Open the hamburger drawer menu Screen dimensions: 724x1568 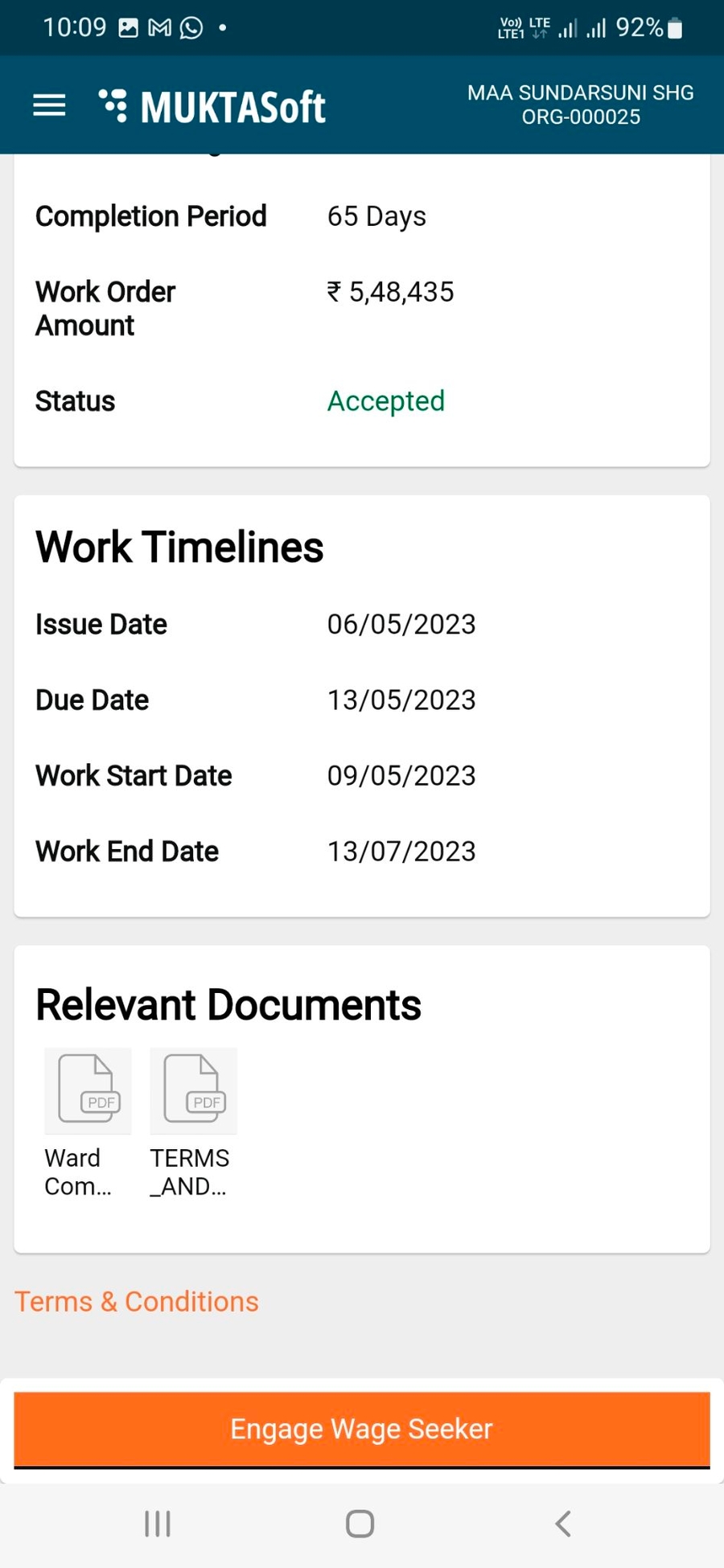point(49,105)
